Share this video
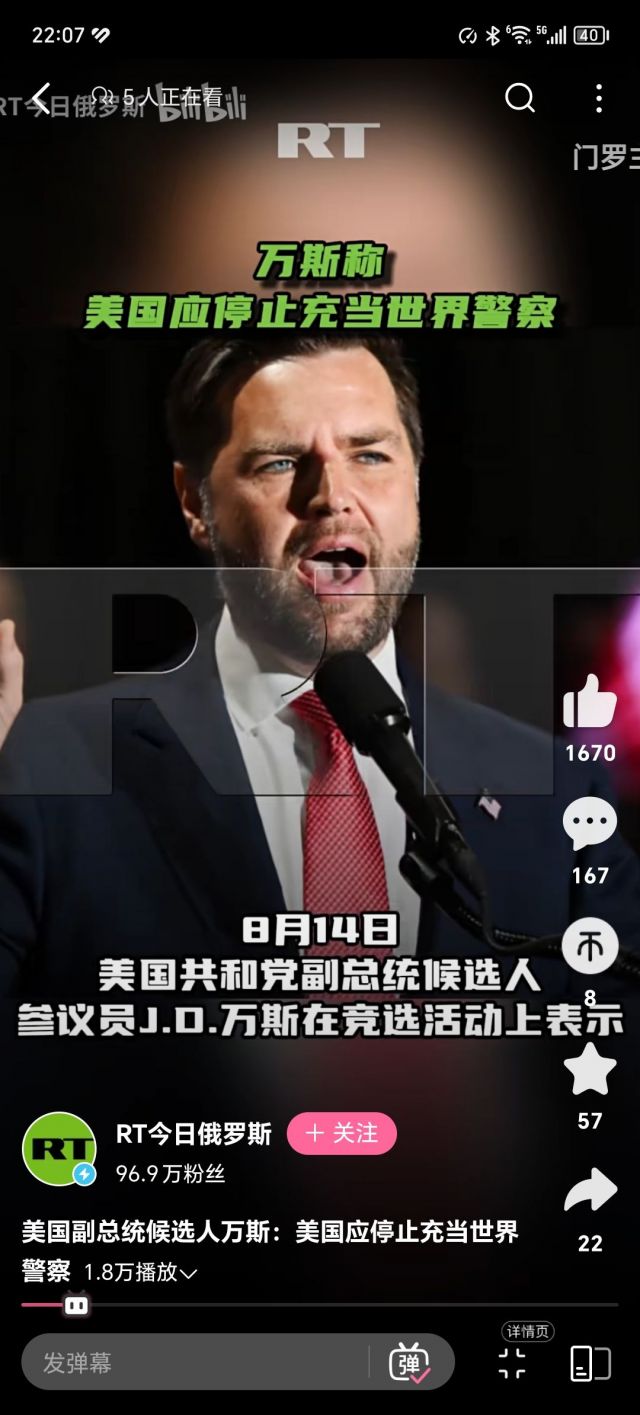Screen dimensions: 640x1415 [590, 1192]
